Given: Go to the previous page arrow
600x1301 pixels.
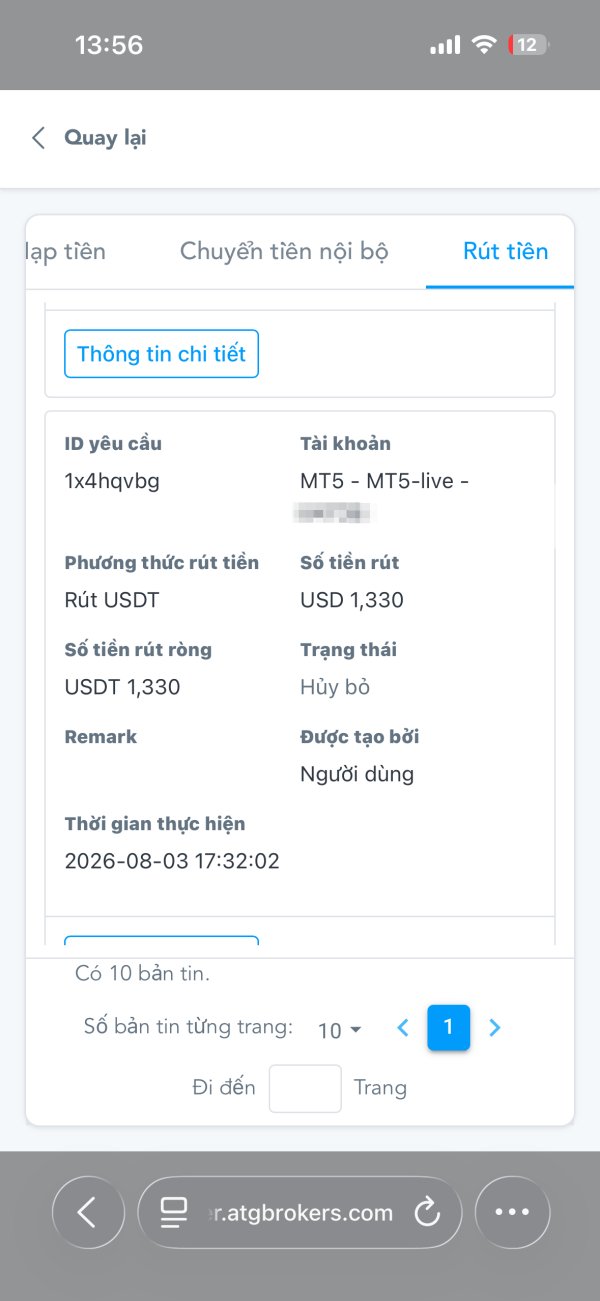Looking at the screenshot, I should pyautogui.click(x=403, y=1027).
